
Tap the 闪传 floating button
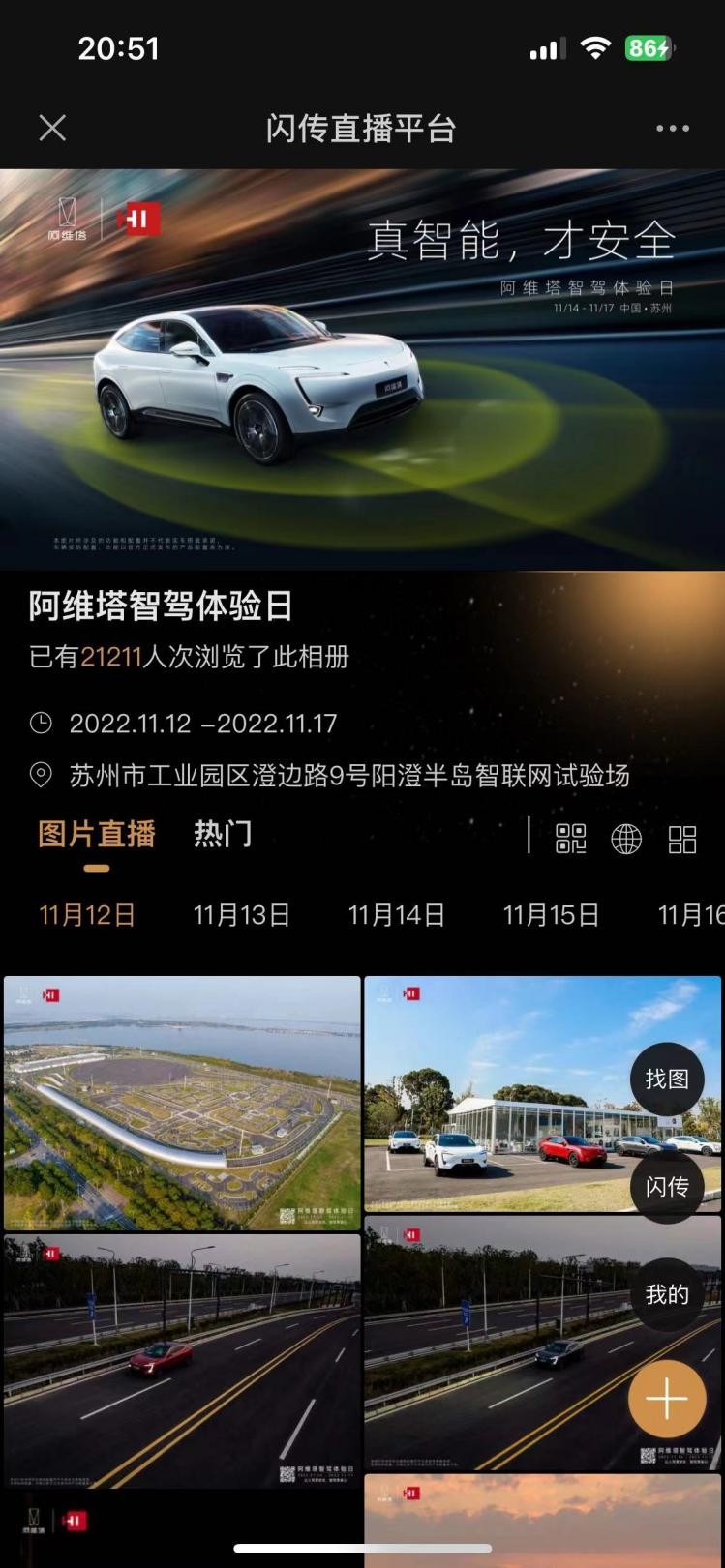coord(667,1186)
